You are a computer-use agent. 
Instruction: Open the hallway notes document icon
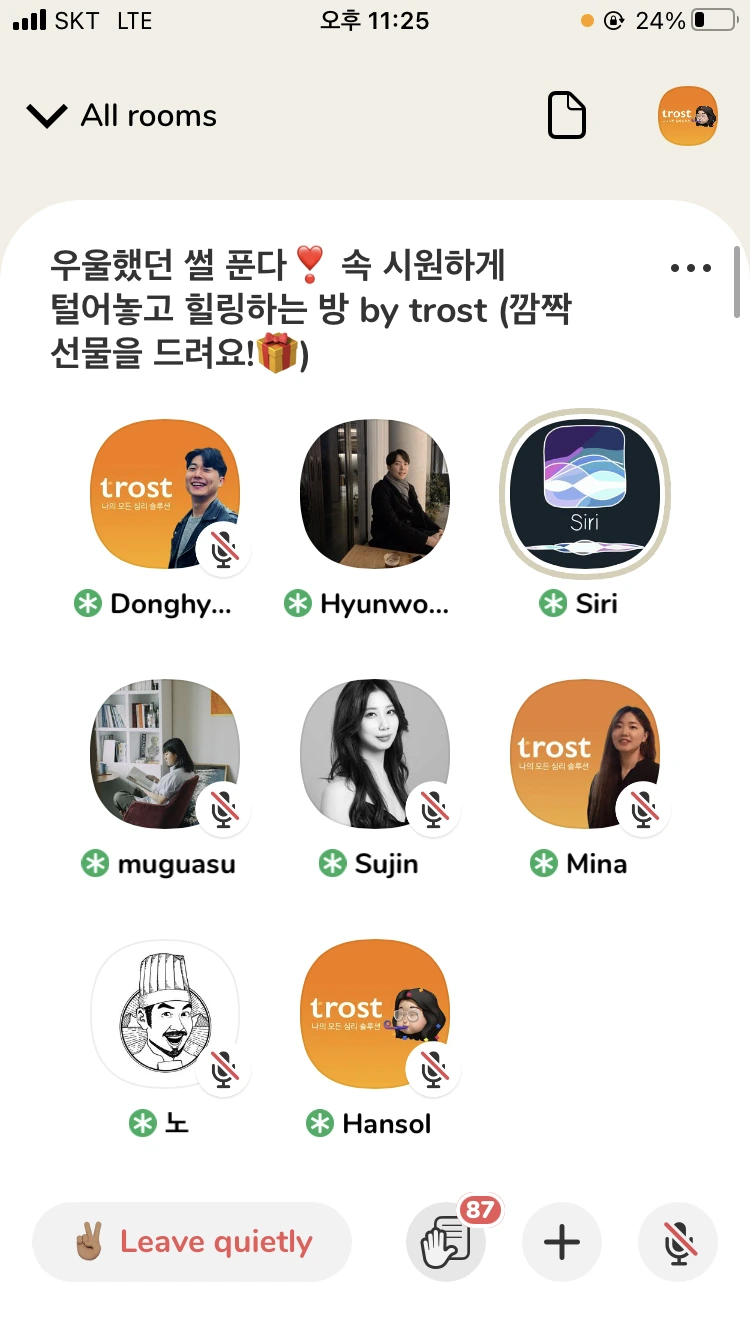(566, 114)
